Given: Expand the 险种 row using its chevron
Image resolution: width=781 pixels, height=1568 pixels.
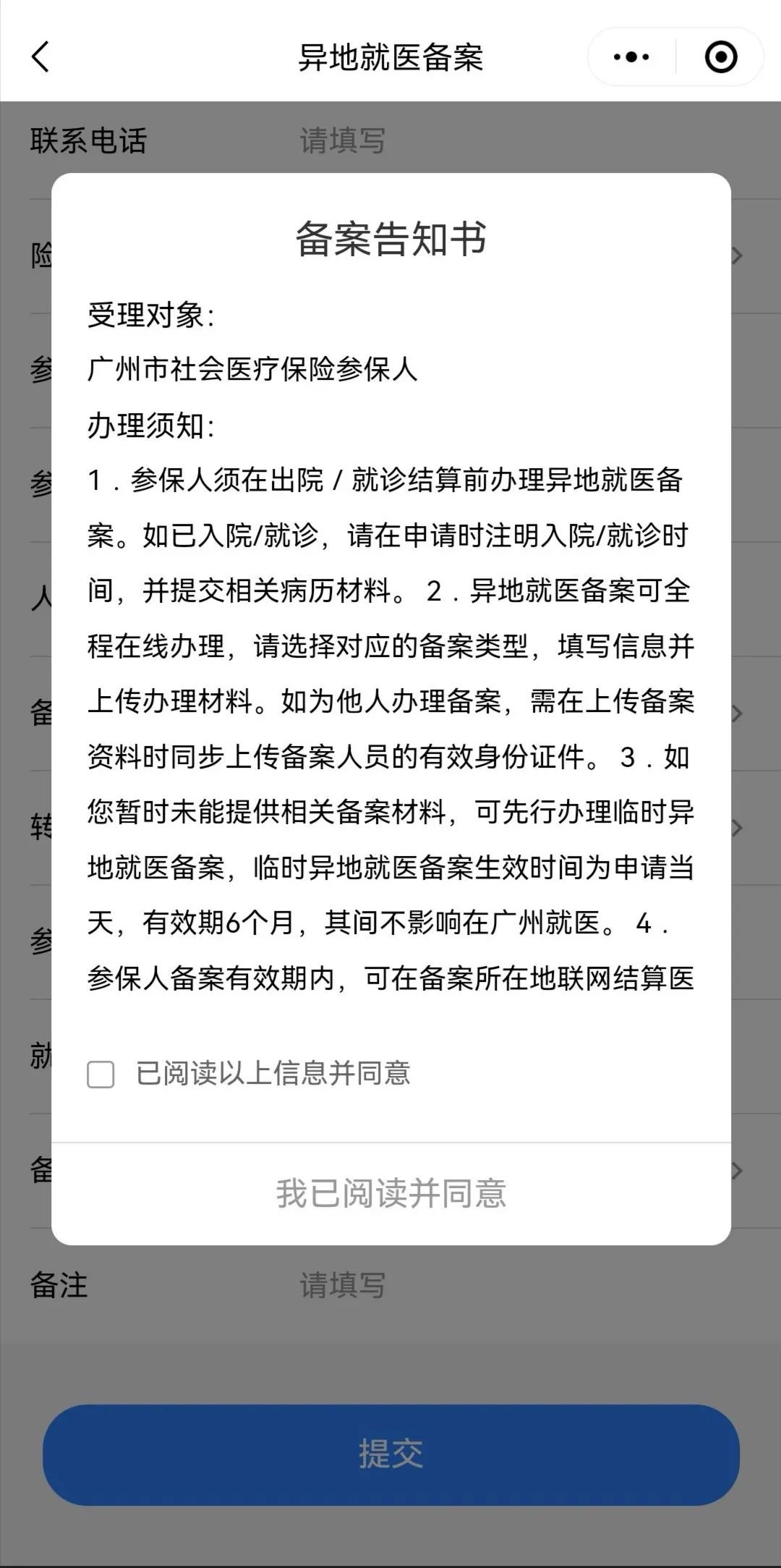Looking at the screenshot, I should coord(738,255).
